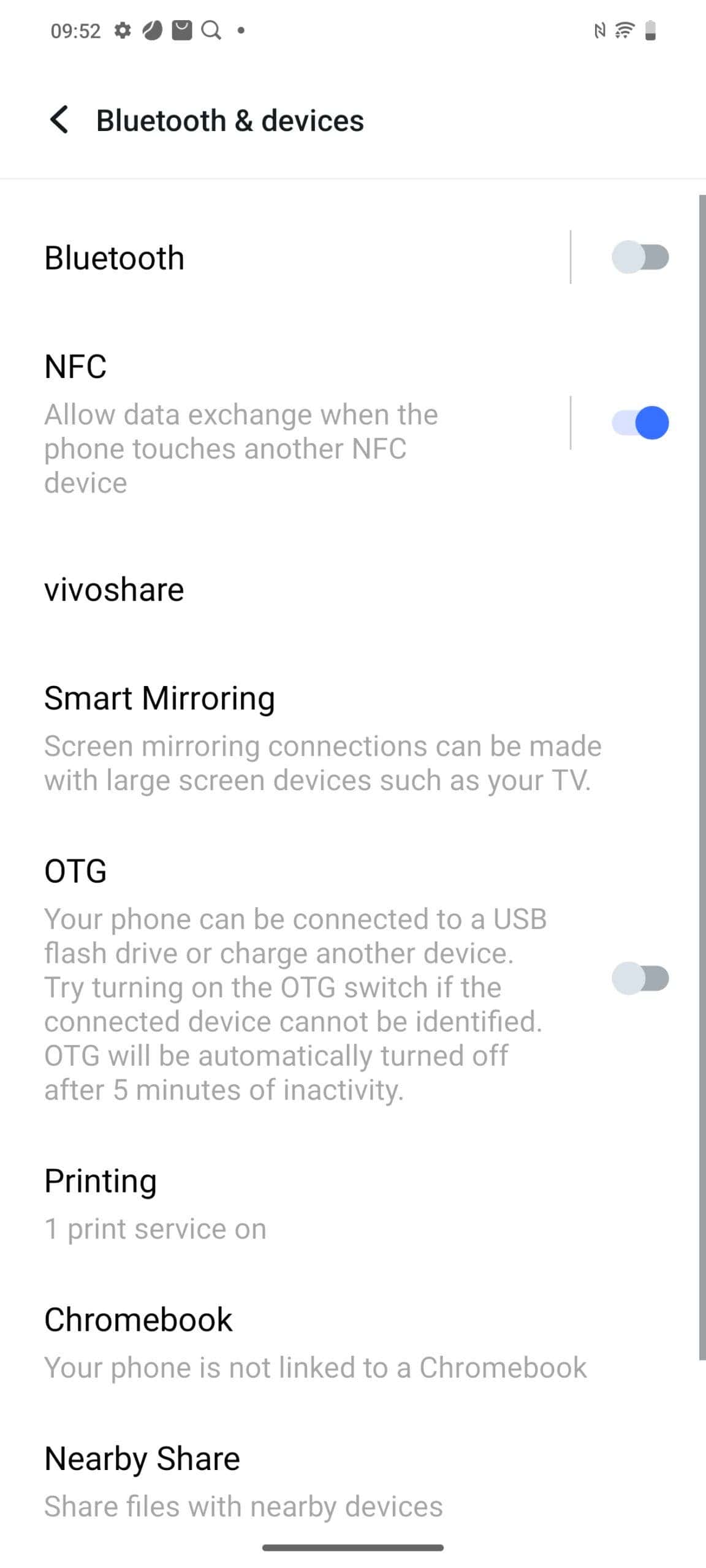Disable the NFC toggle

click(x=640, y=423)
